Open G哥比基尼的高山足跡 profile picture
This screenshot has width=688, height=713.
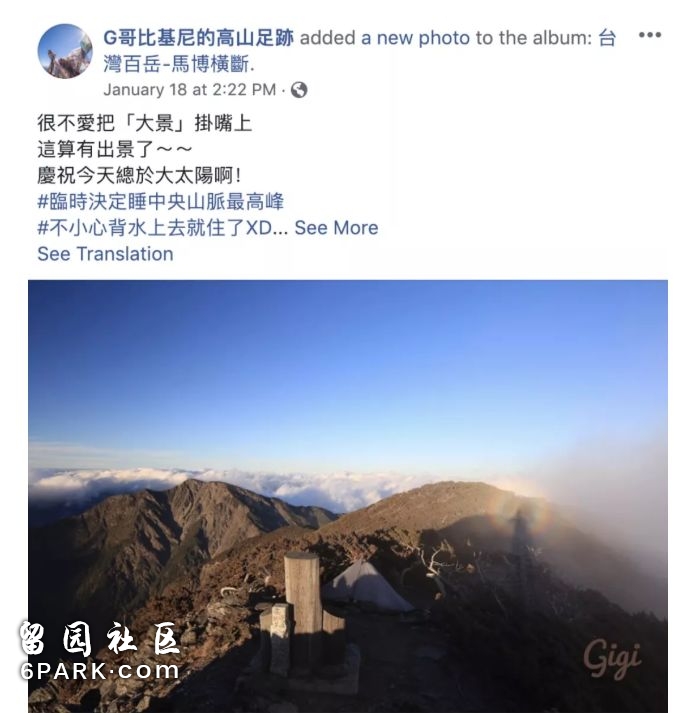coord(65,51)
